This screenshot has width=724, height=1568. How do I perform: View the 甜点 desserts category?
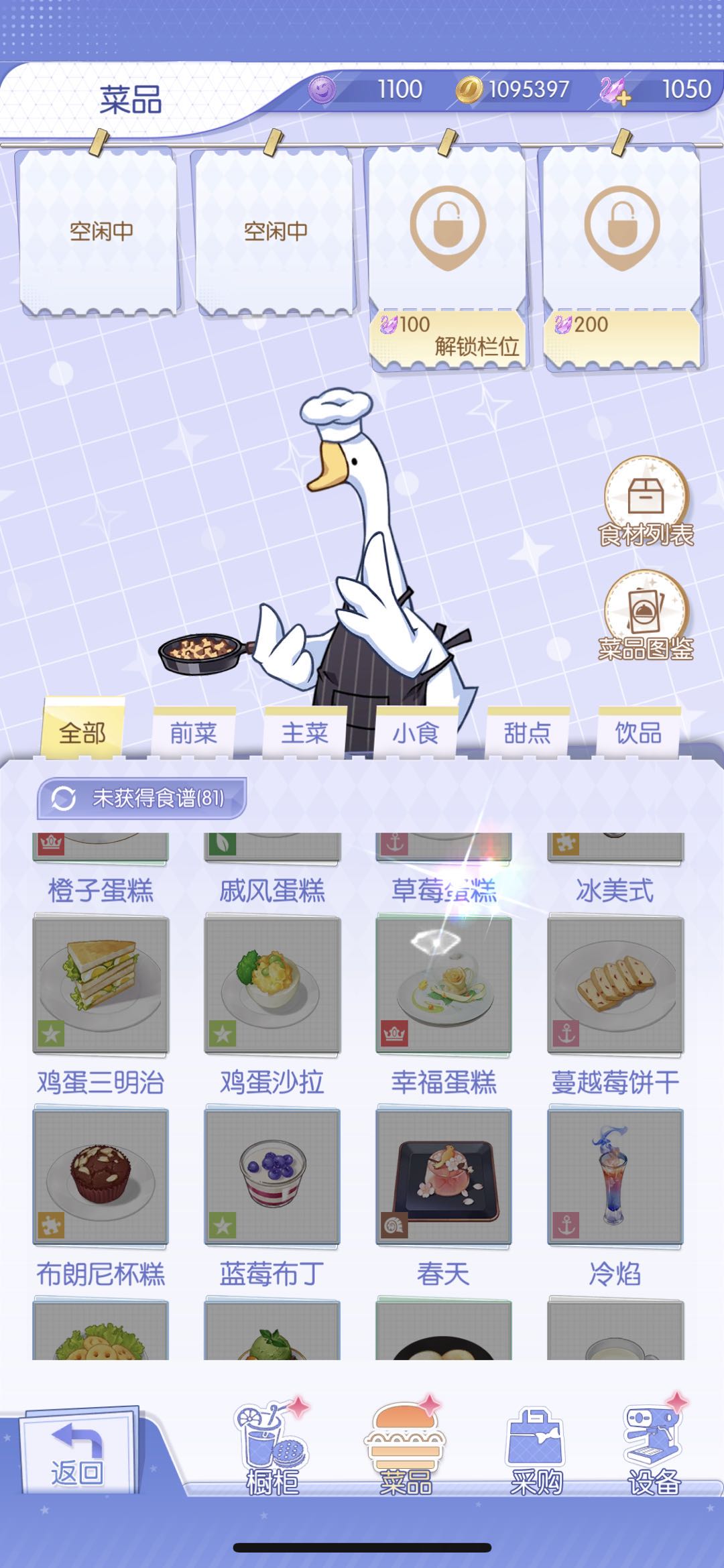(x=527, y=733)
